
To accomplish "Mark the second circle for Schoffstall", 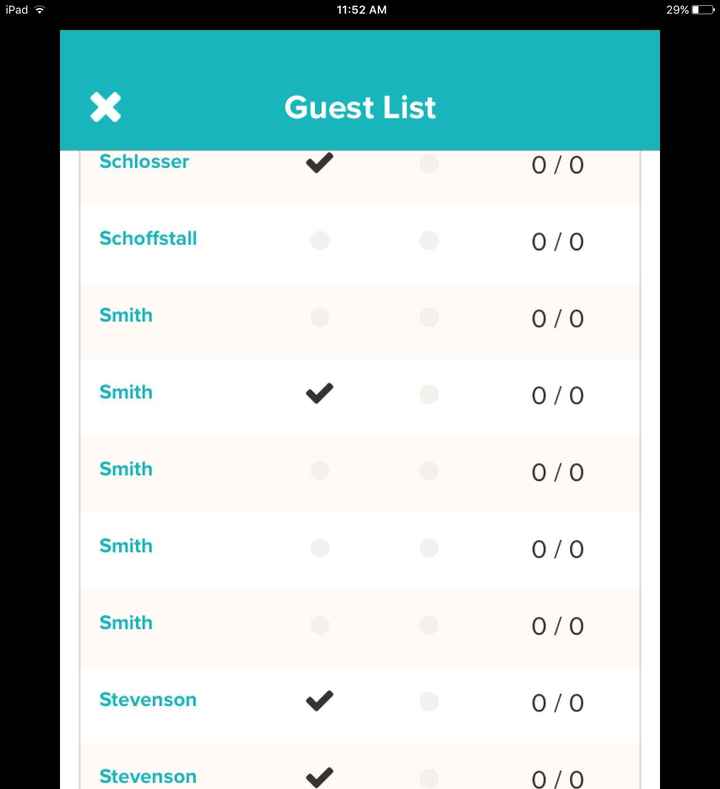I will pos(429,240).
